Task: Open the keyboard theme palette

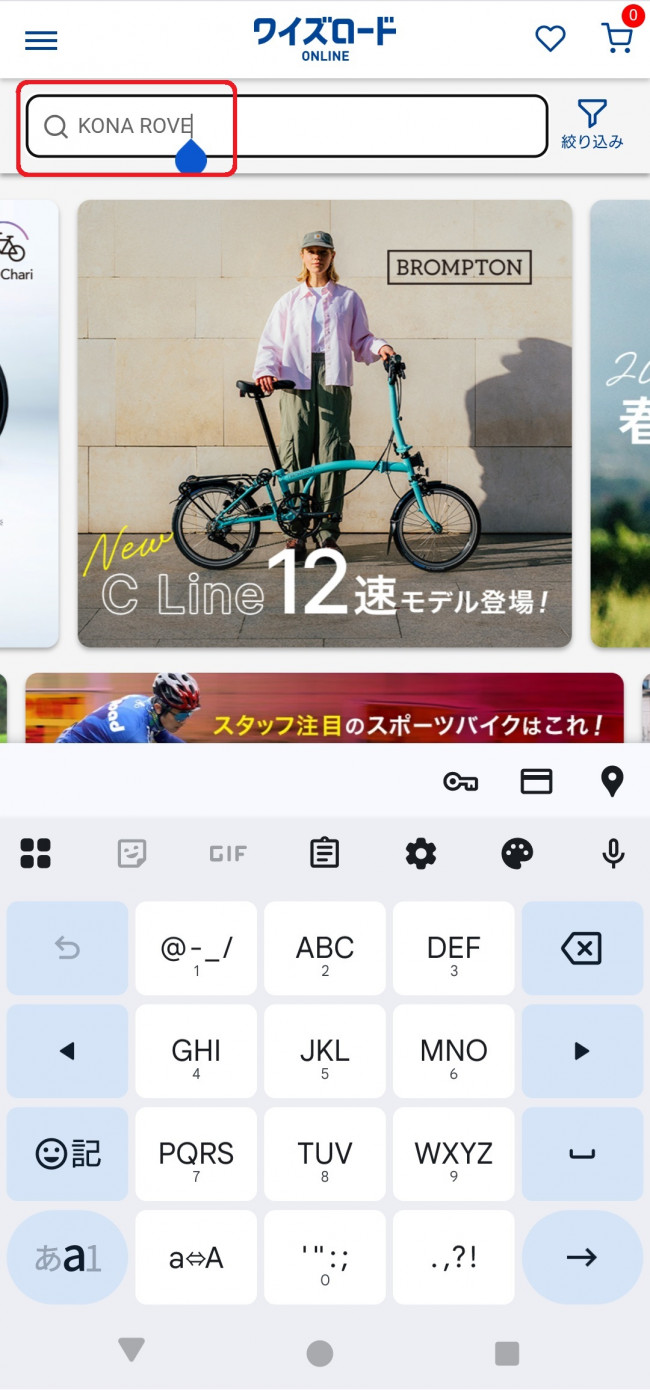Action: point(517,853)
